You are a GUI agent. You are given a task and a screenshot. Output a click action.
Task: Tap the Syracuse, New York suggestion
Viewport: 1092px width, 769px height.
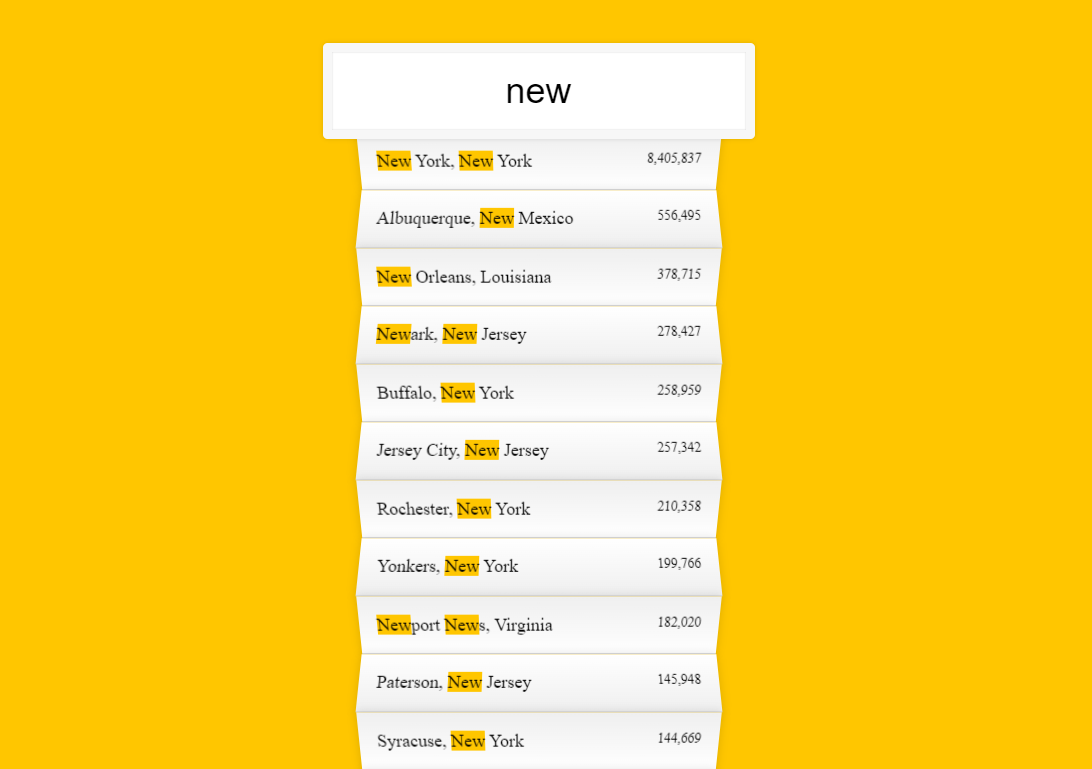click(x=538, y=741)
